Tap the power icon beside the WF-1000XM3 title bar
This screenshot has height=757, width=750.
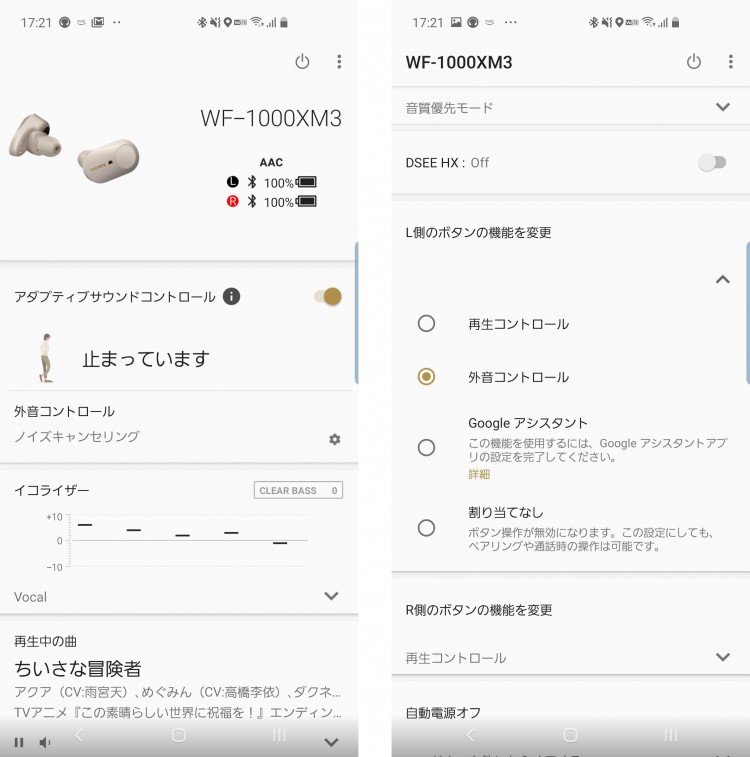694,62
